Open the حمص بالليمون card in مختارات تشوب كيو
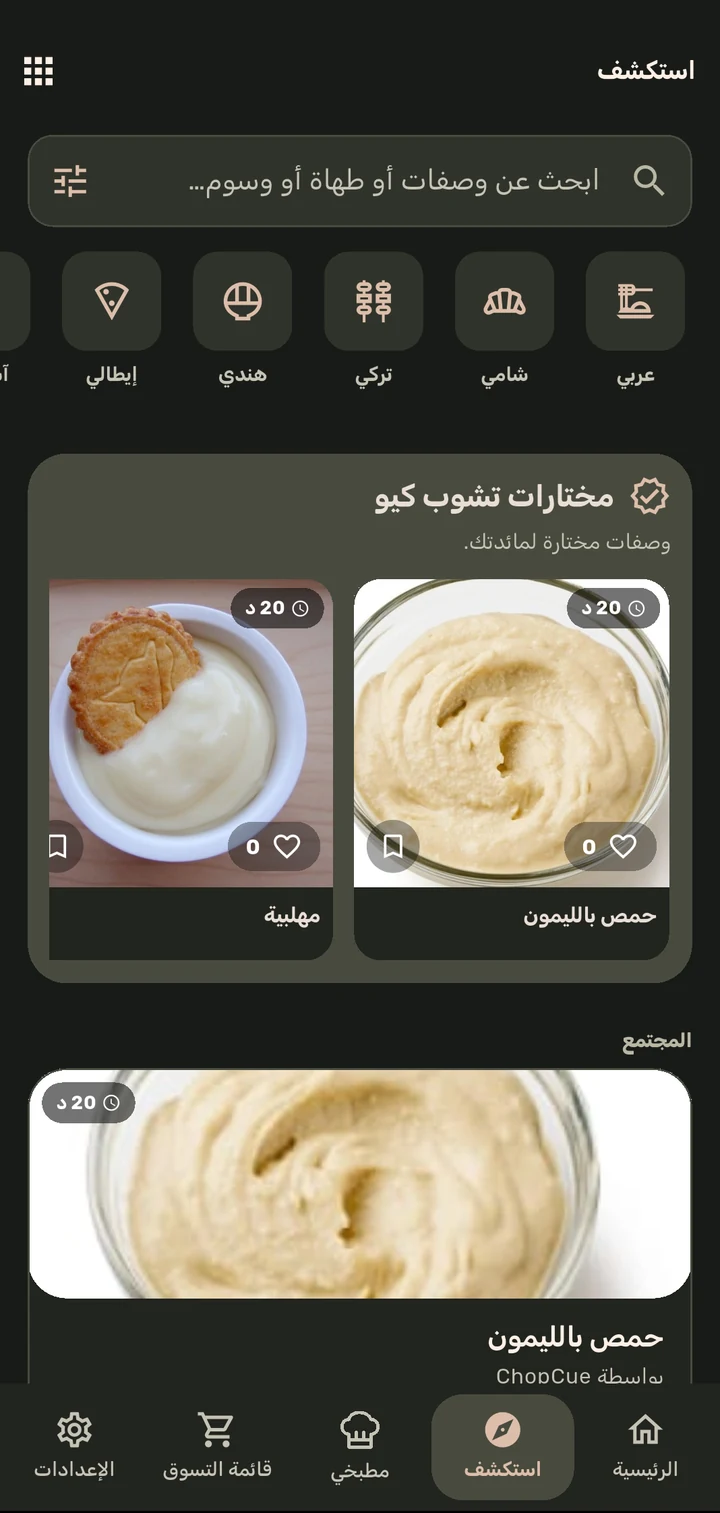The width and height of the screenshot is (720, 1513). (512, 769)
